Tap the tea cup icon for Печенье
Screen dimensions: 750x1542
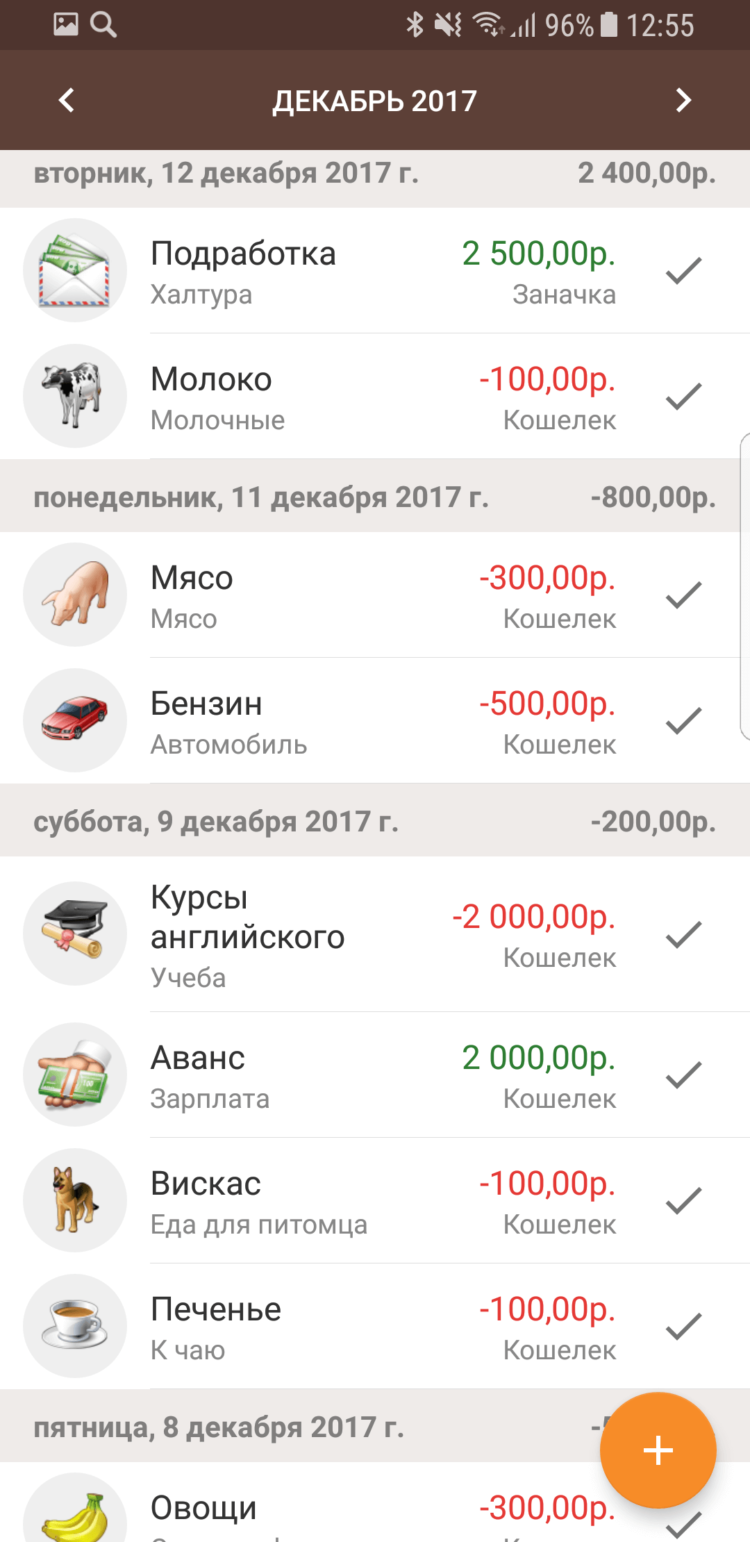[75, 1326]
